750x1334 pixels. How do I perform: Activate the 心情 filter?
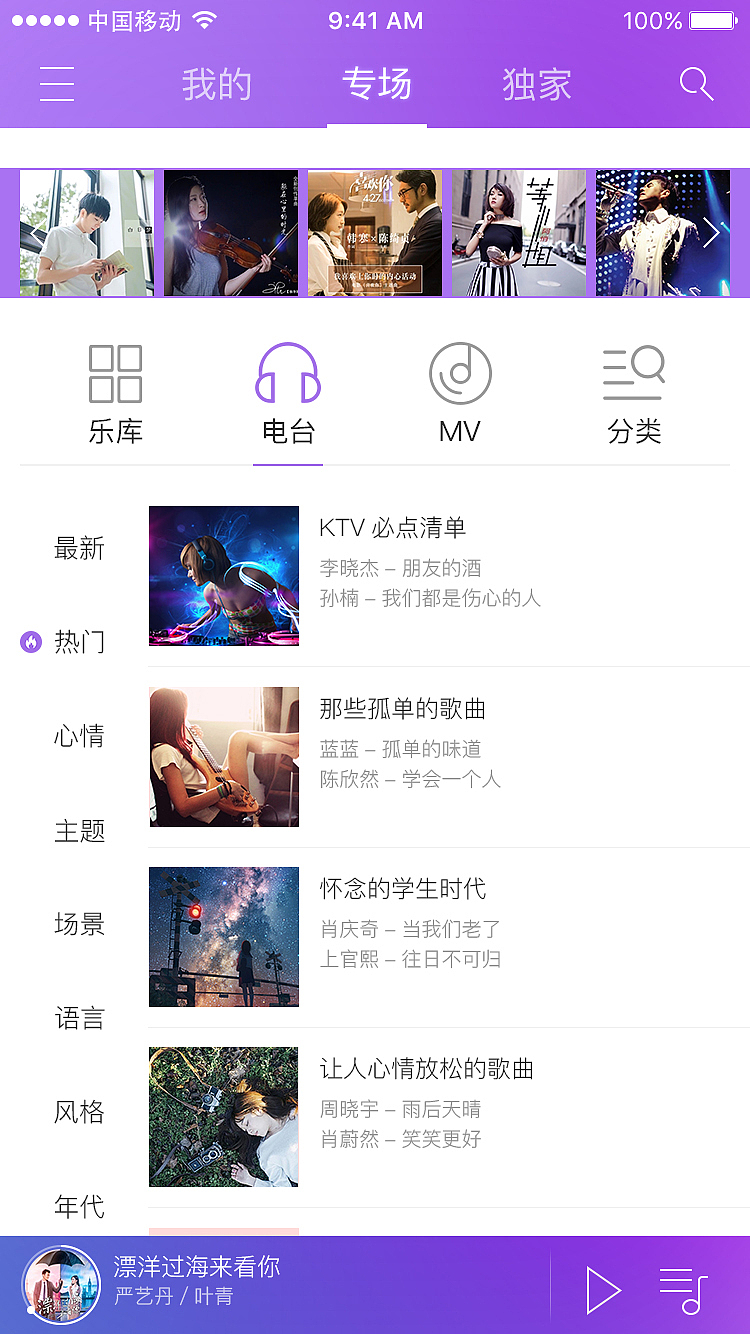80,736
